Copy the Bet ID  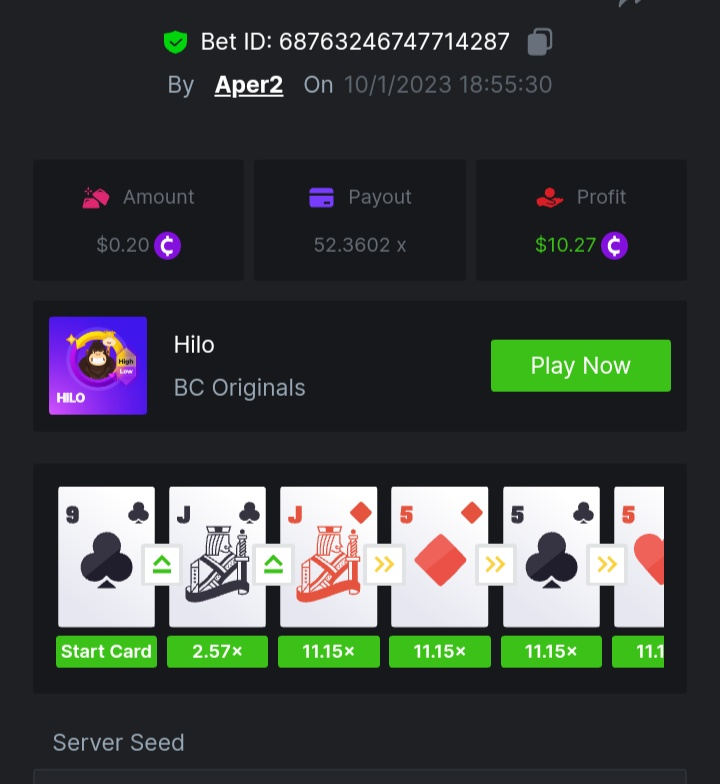[x=539, y=42]
